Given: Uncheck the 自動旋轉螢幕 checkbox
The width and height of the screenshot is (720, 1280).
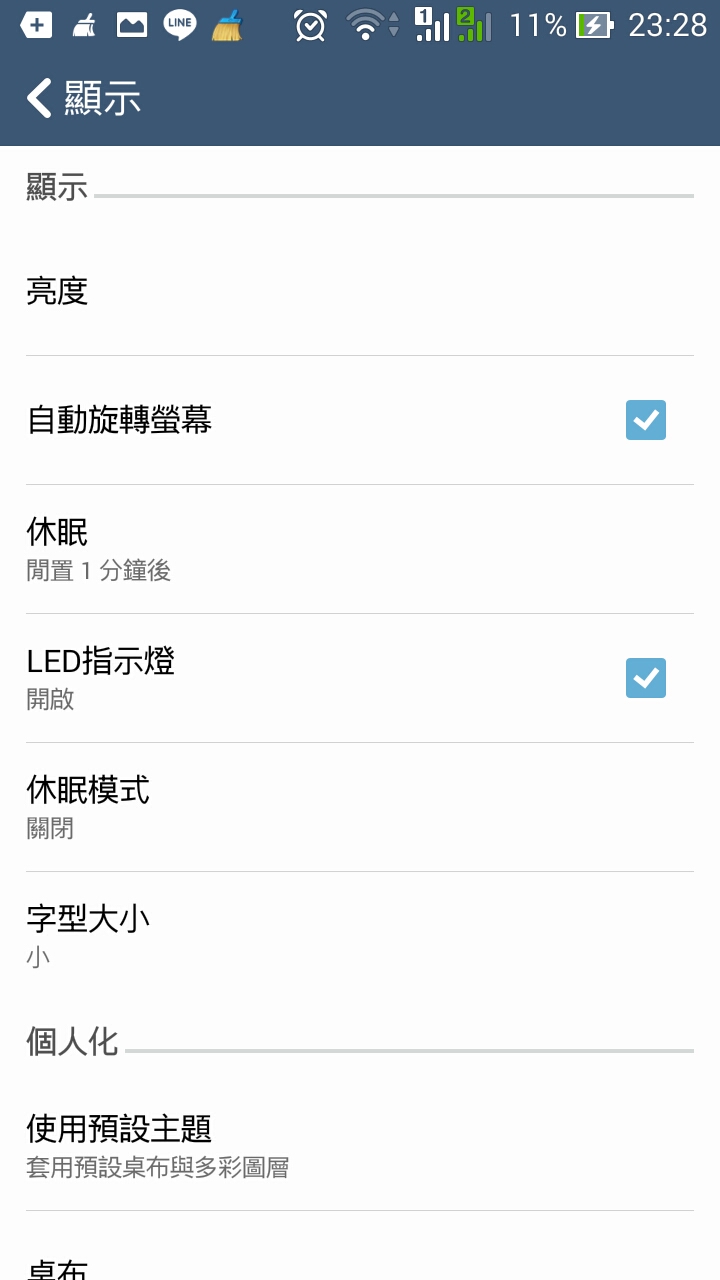Looking at the screenshot, I should pos(645,420).
